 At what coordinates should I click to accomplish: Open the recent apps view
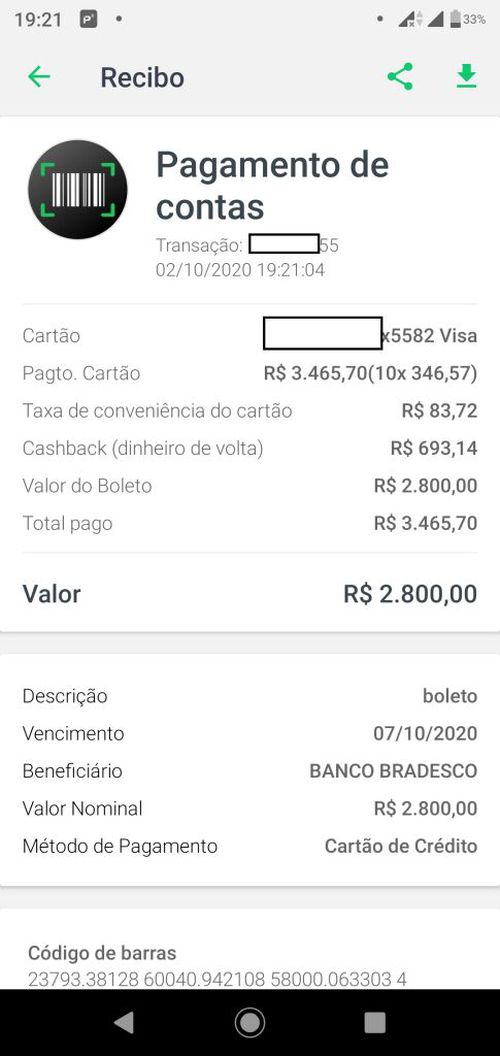point(375,1022)
